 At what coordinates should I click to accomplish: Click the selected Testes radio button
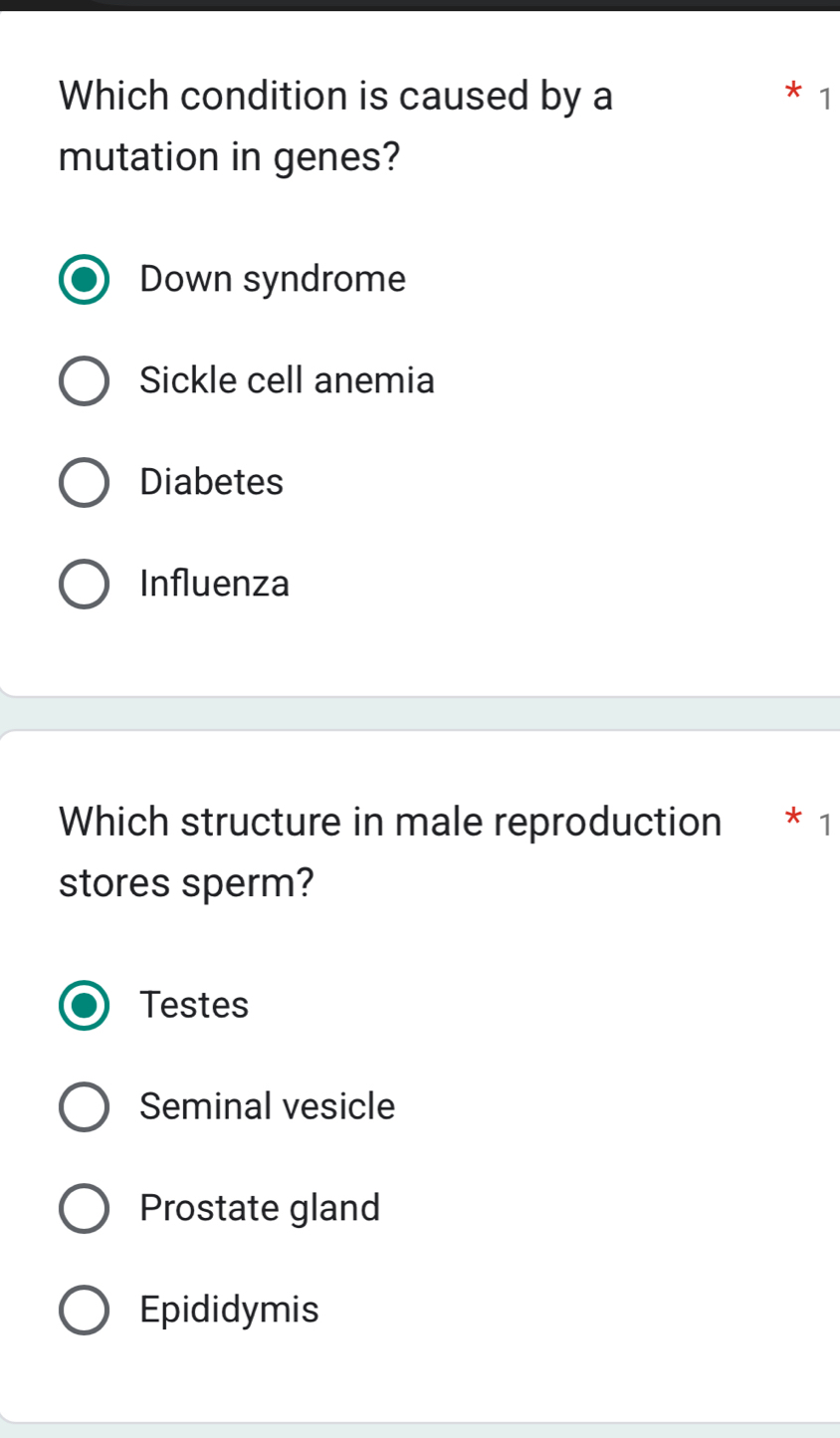point(84,1006)
